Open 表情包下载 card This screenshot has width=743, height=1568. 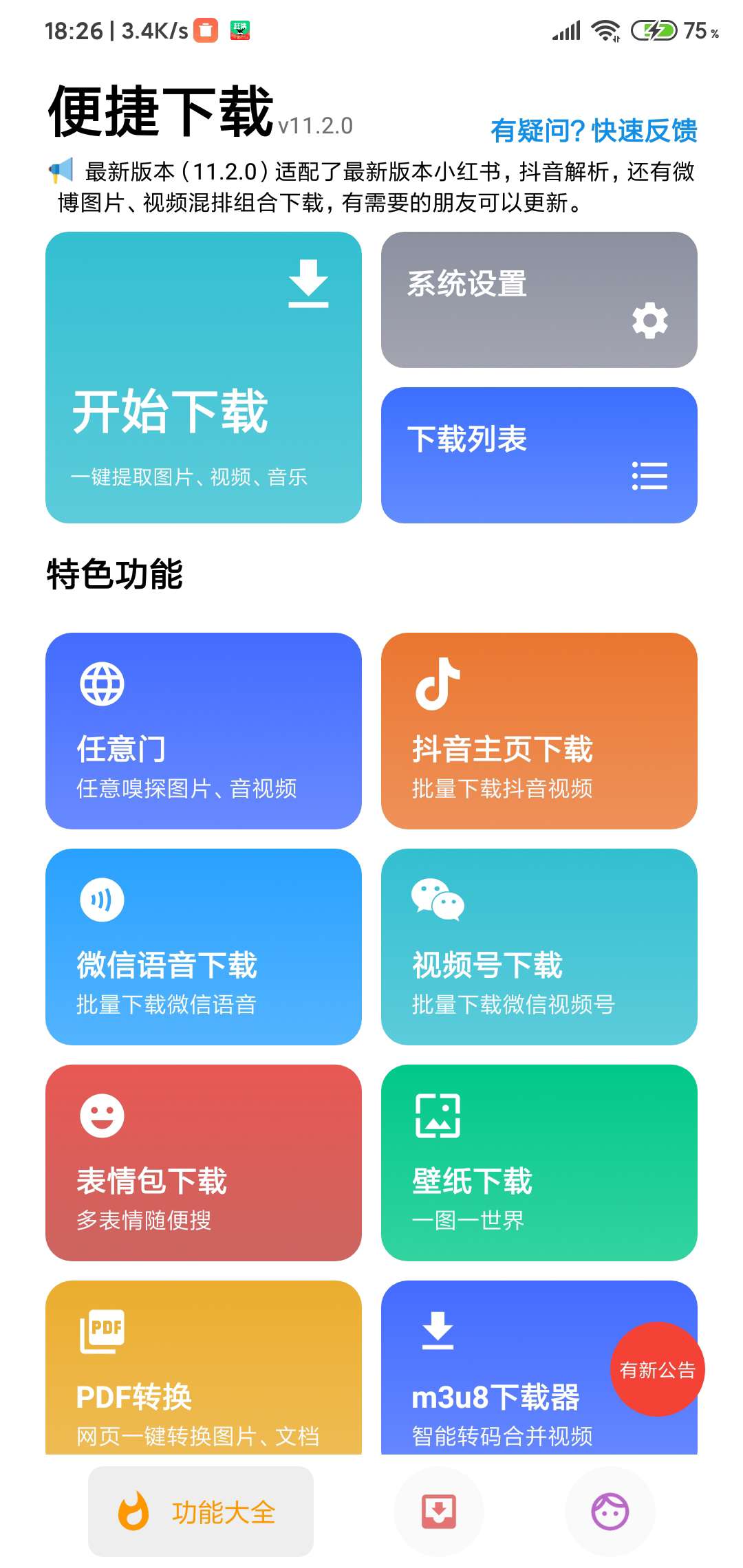tap(203, 1162)
